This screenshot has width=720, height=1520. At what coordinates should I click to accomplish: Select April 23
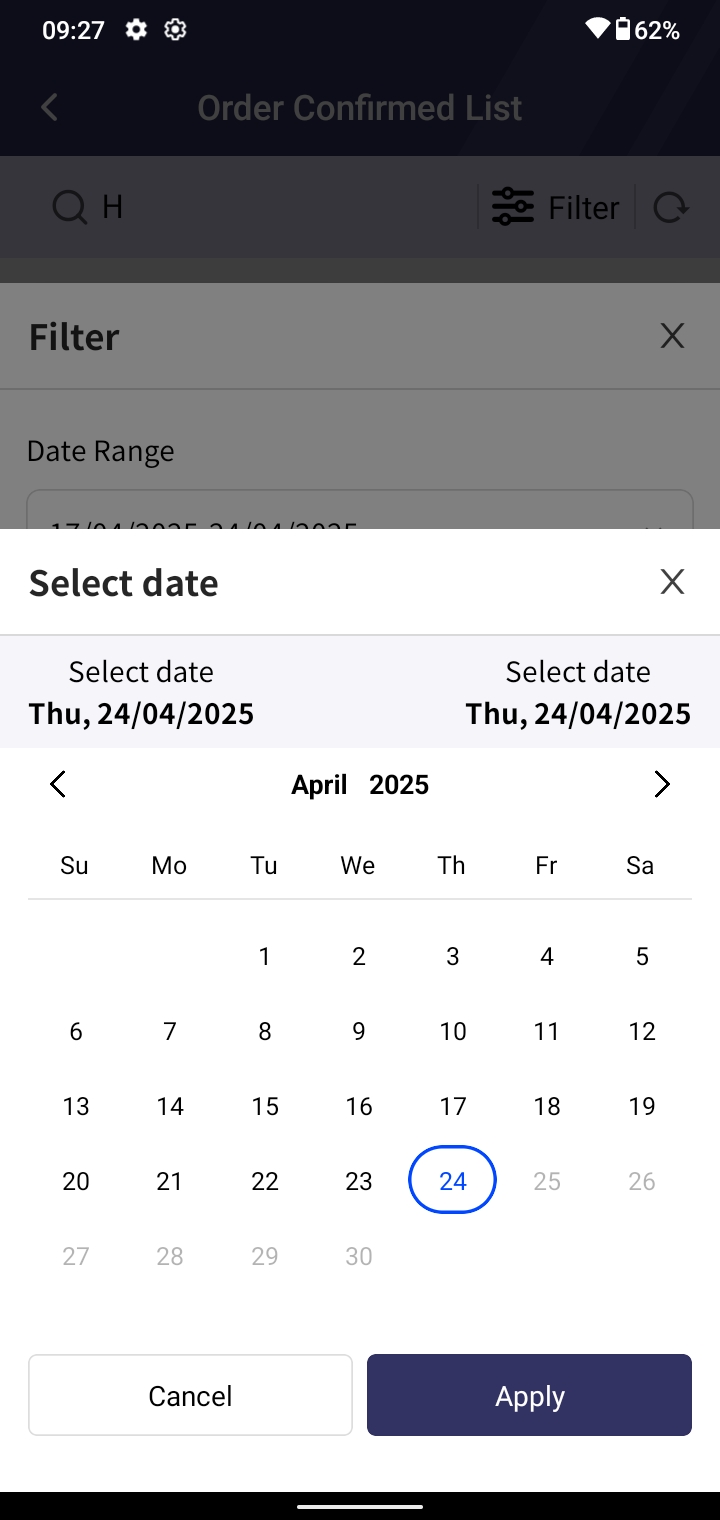pos(359,1181)
